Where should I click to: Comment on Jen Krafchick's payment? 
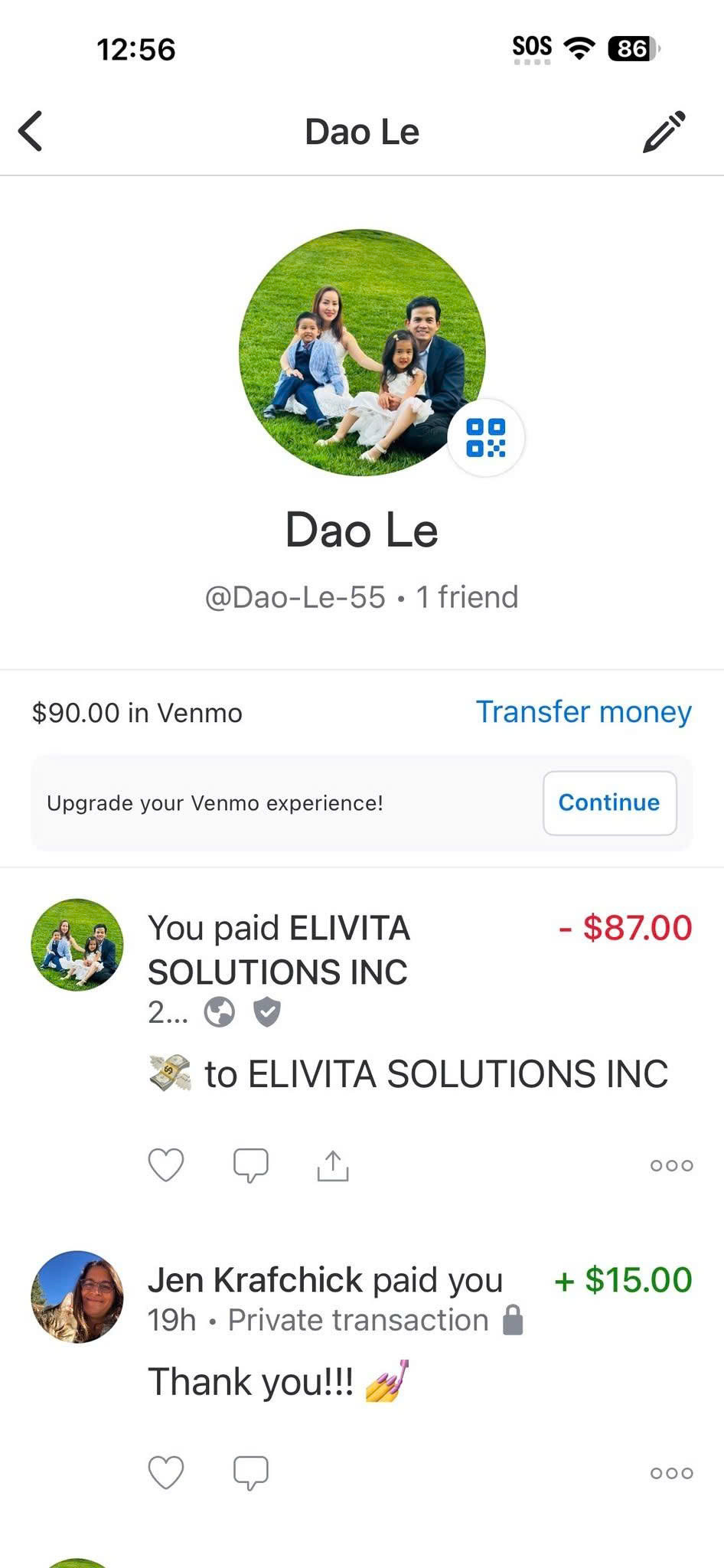[x=250, y=1472]
